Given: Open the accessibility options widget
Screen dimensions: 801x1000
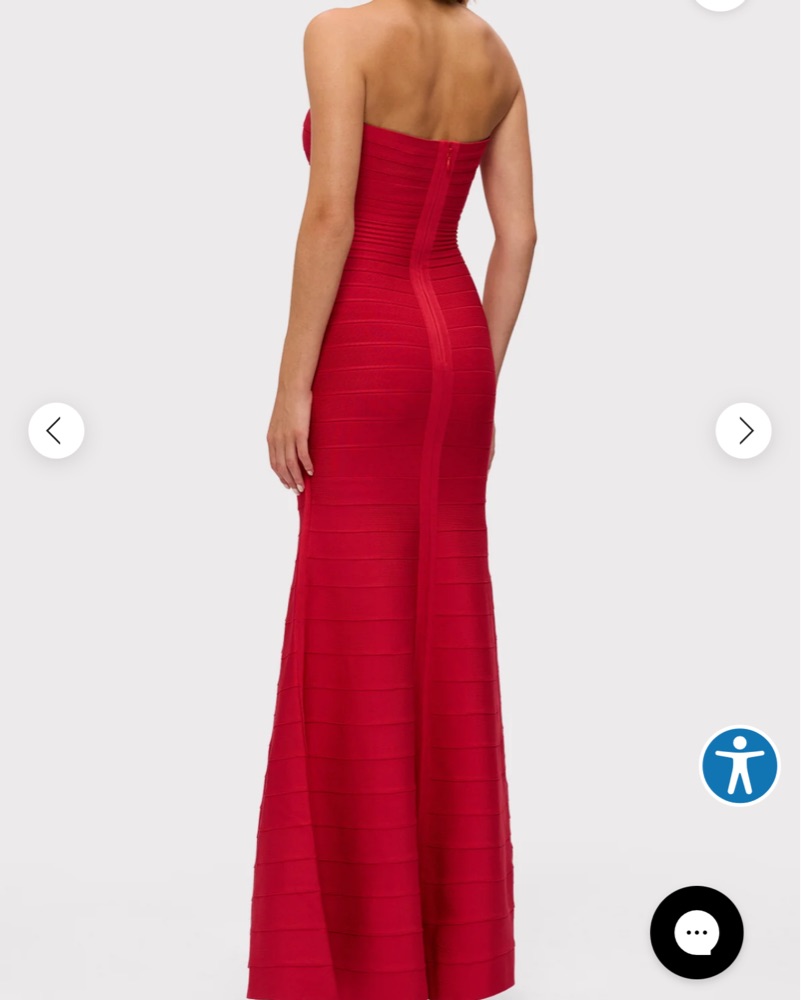Looking at the screenshot, I should click(x=740, y=766).
